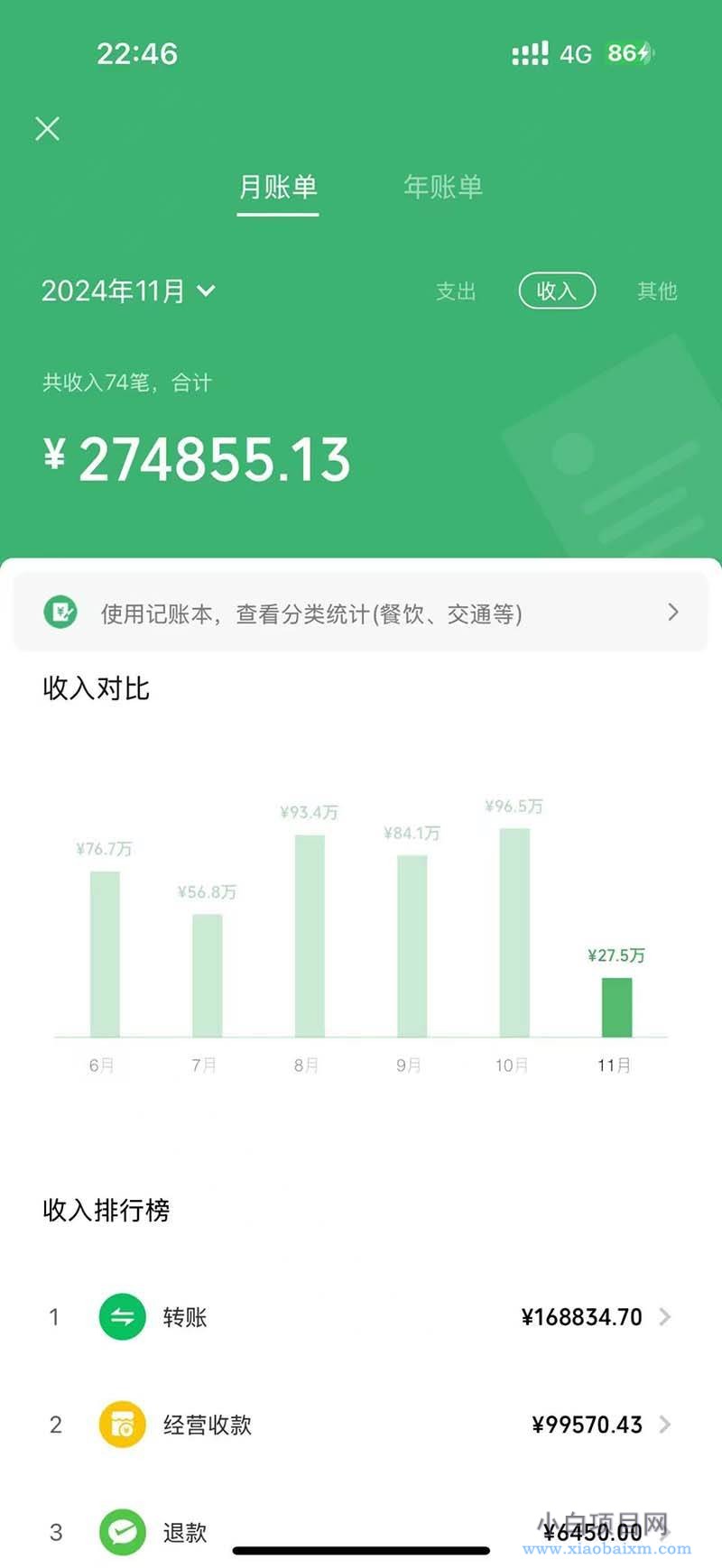Tap the selected 收入 income filter
This screenshot has width=722, height=1568.
click(x=557, y=291)
